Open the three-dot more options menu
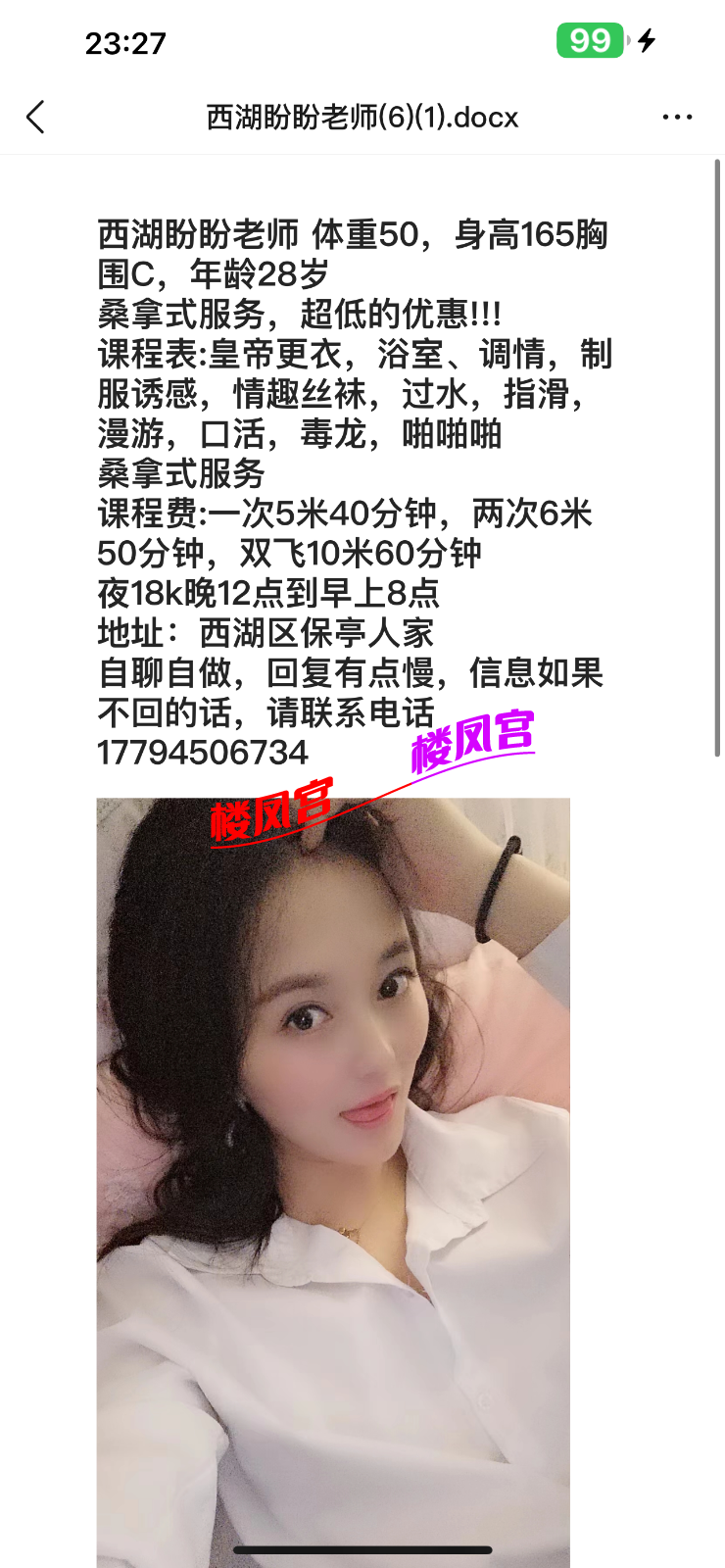This screenshot has width=725, height=1568. [x=677, y=118]
